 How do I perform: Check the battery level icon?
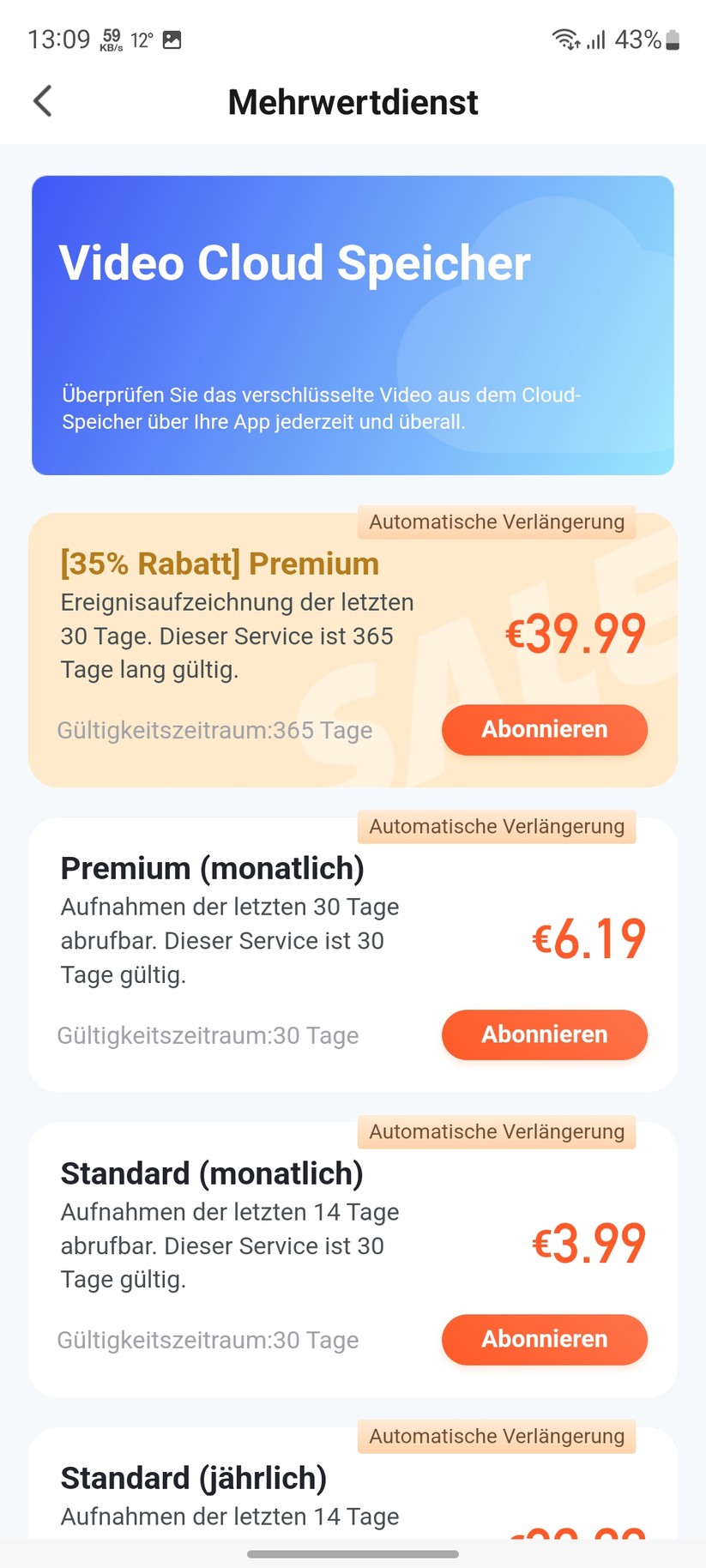[673, 39]
